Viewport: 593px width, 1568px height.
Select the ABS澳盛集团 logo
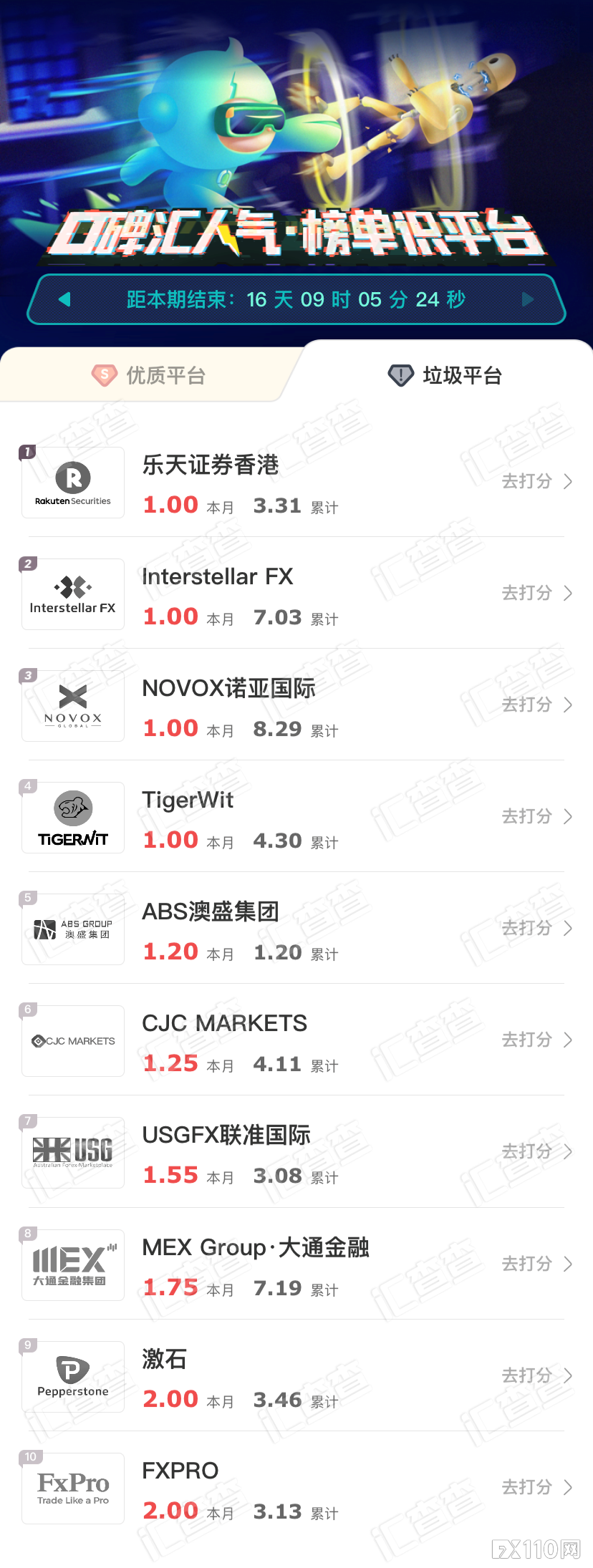click(x=72, y=929)
